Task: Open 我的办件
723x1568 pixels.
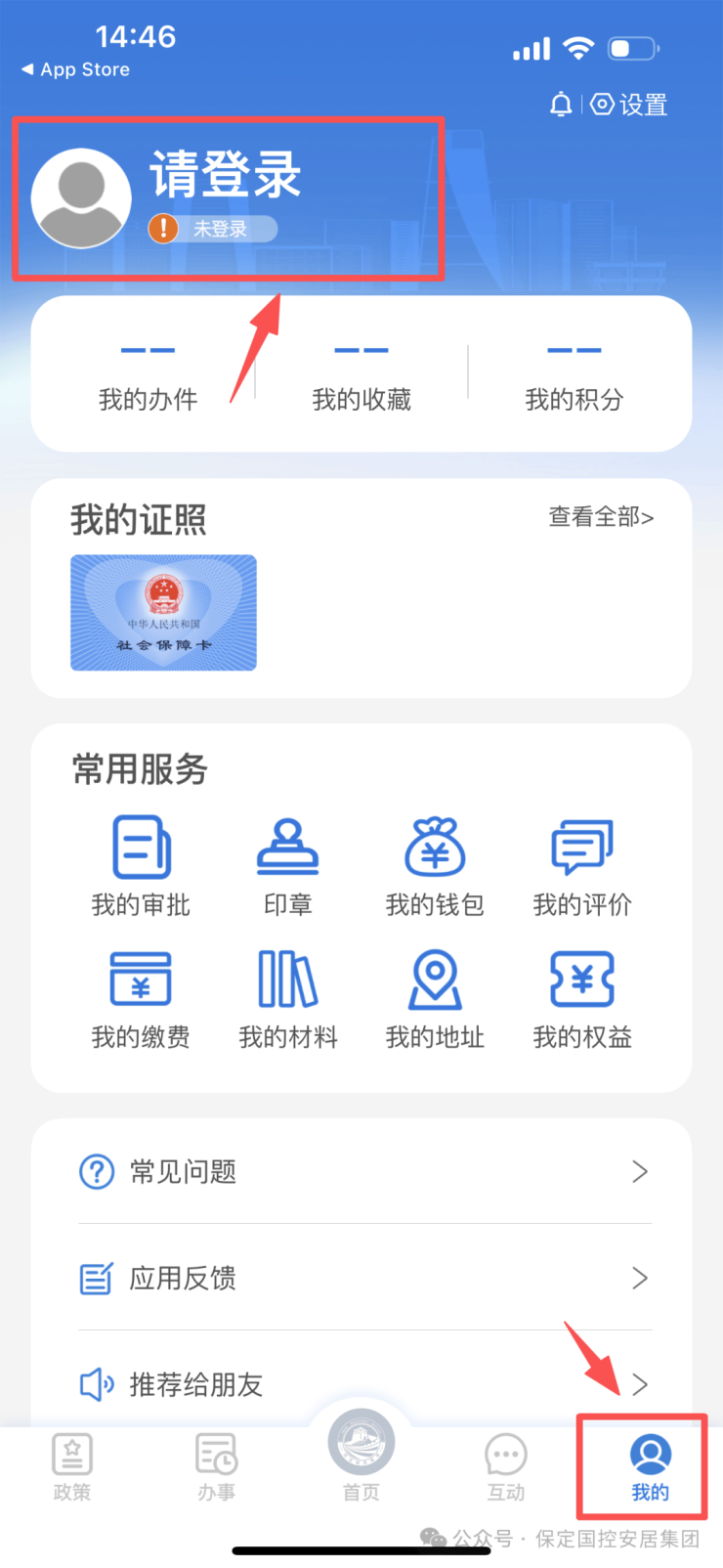Action: tap(148, 376)
